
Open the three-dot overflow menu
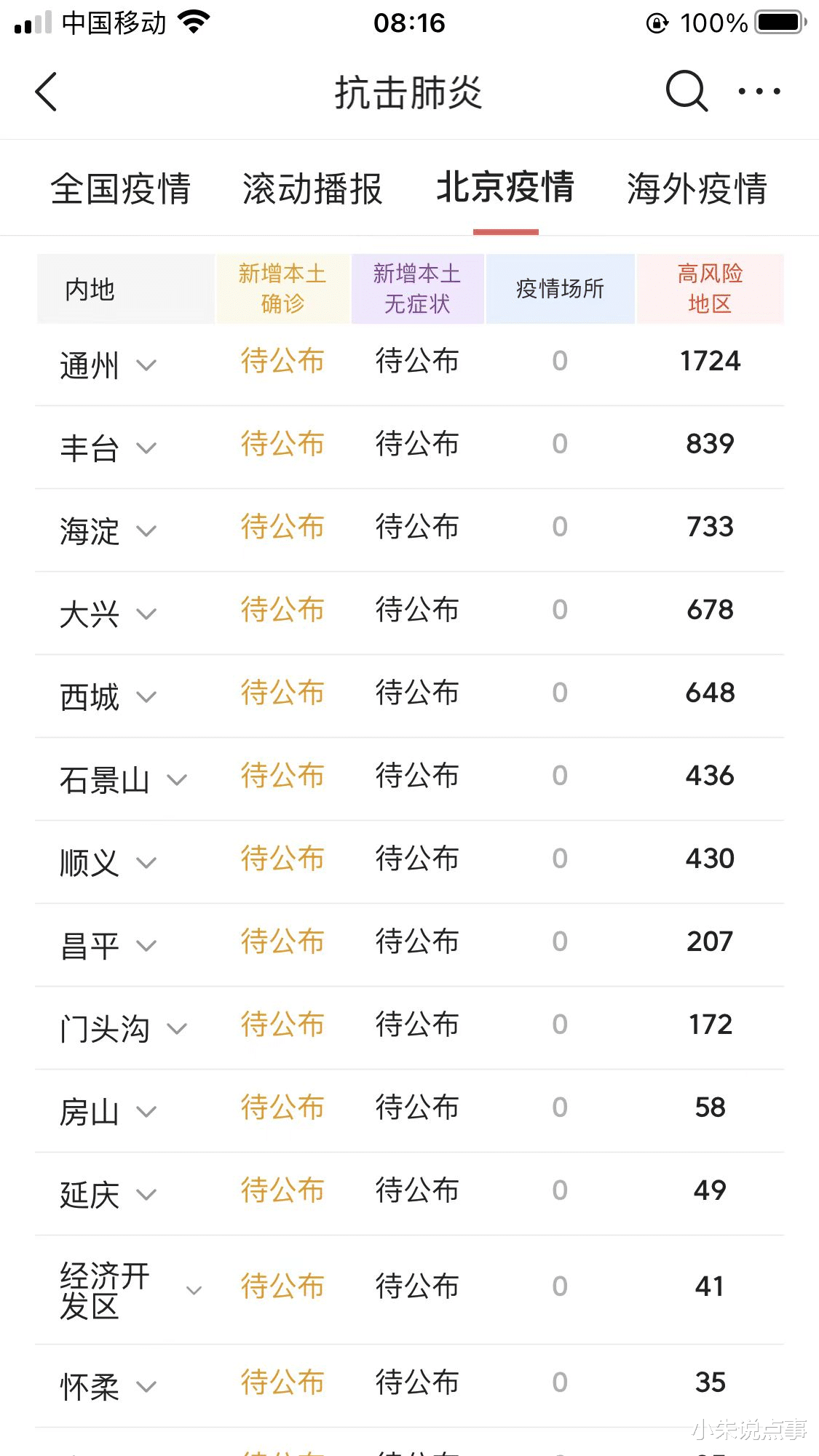(x=759, y=92)
